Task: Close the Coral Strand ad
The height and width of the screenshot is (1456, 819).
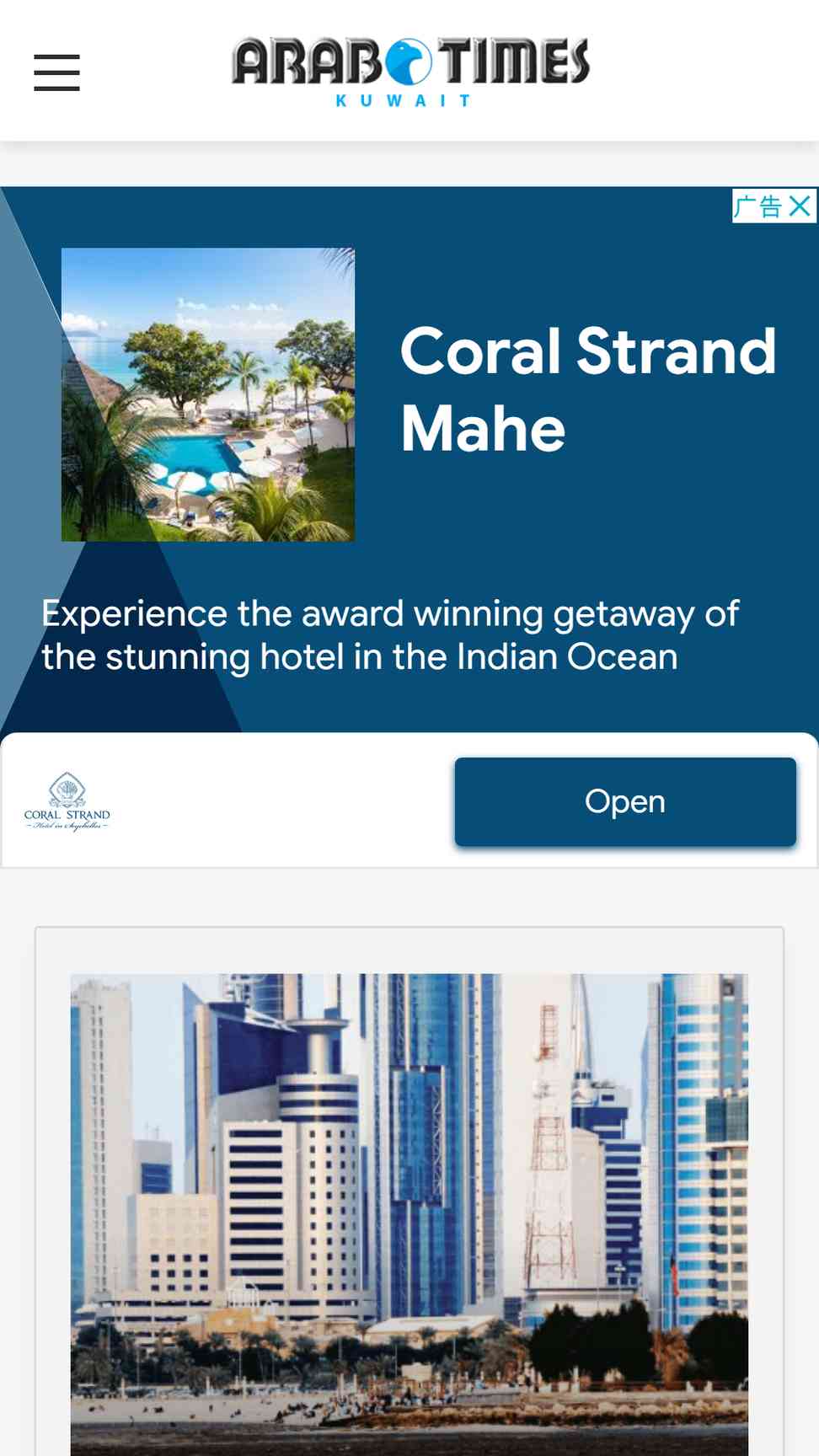Action: coord(800,206)
